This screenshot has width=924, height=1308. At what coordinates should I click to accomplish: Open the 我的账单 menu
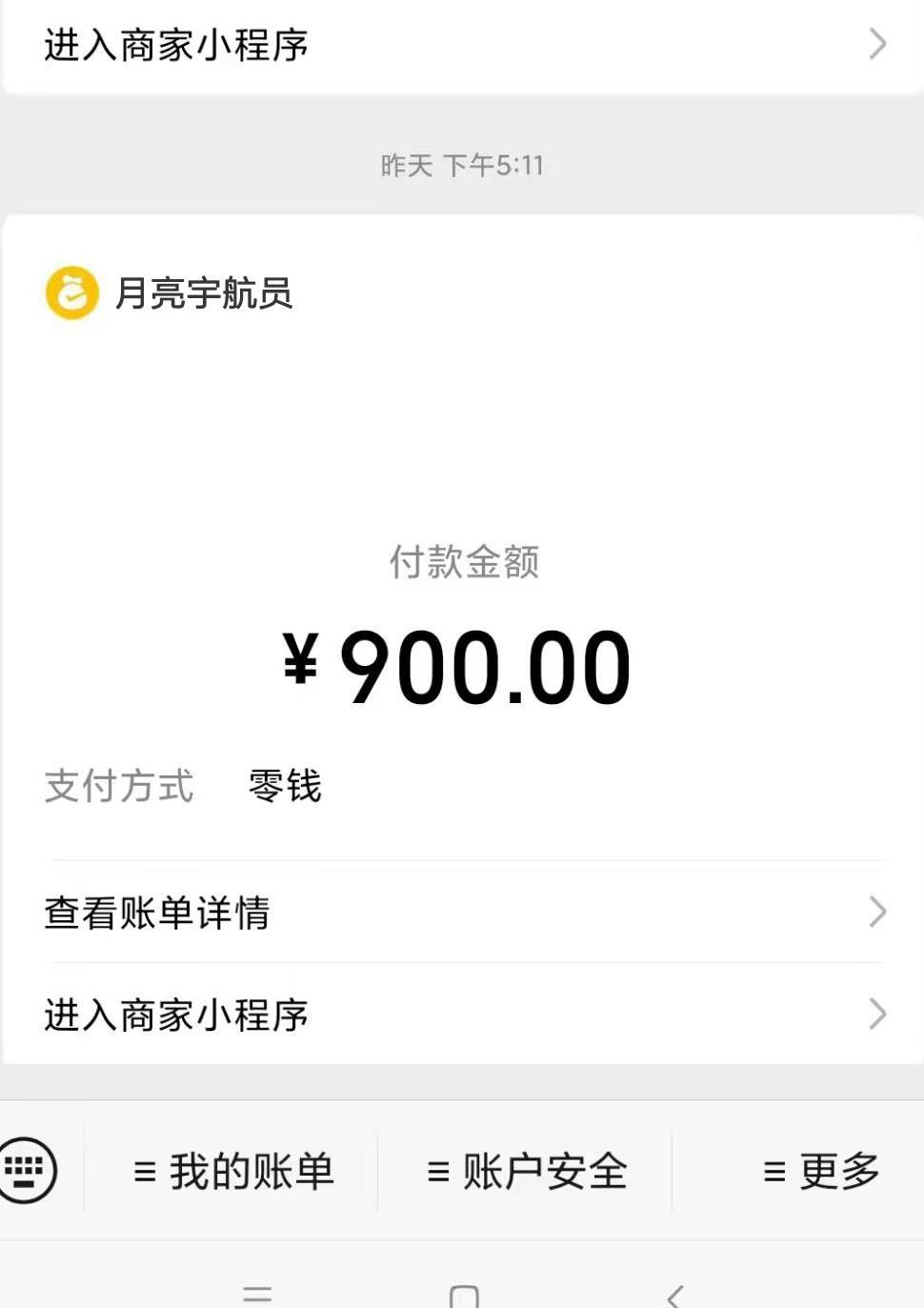tap(233, 1171)
